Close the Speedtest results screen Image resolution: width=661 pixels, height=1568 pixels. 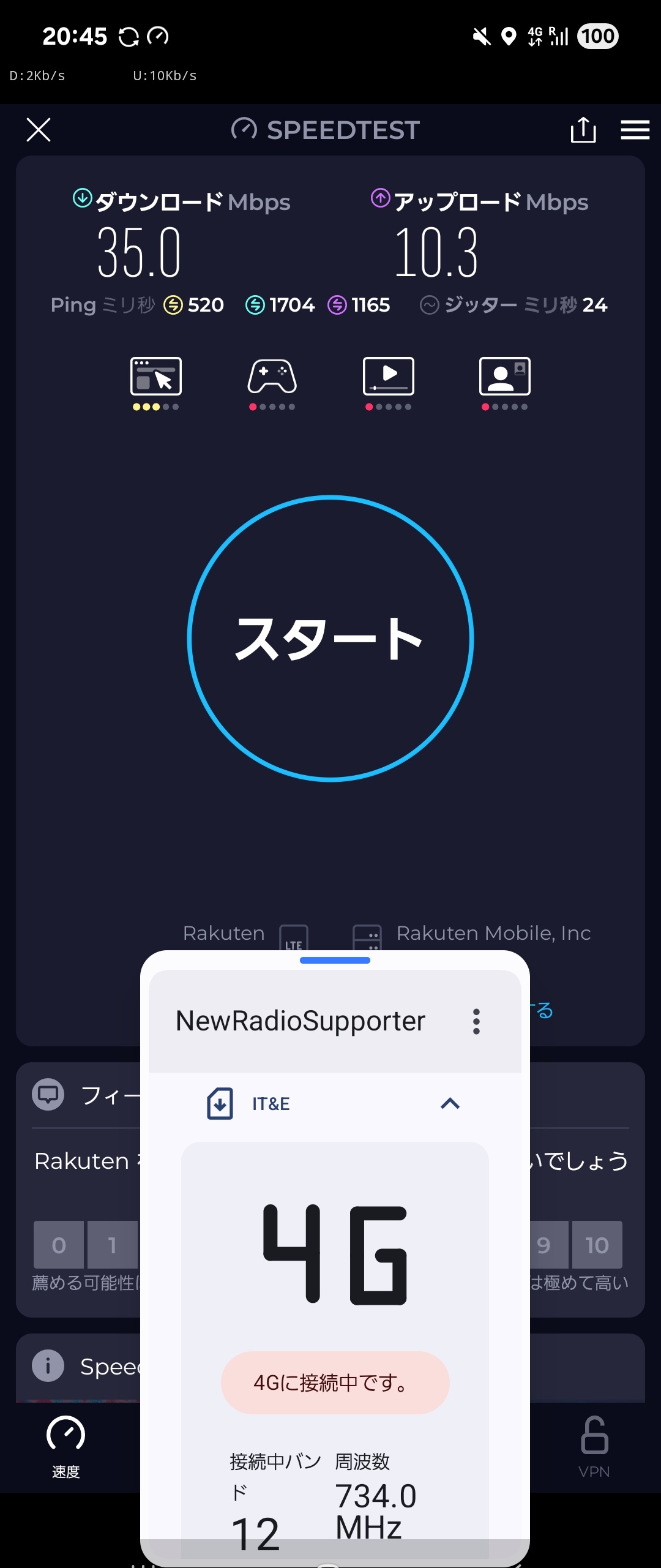[x=39, y=130]
